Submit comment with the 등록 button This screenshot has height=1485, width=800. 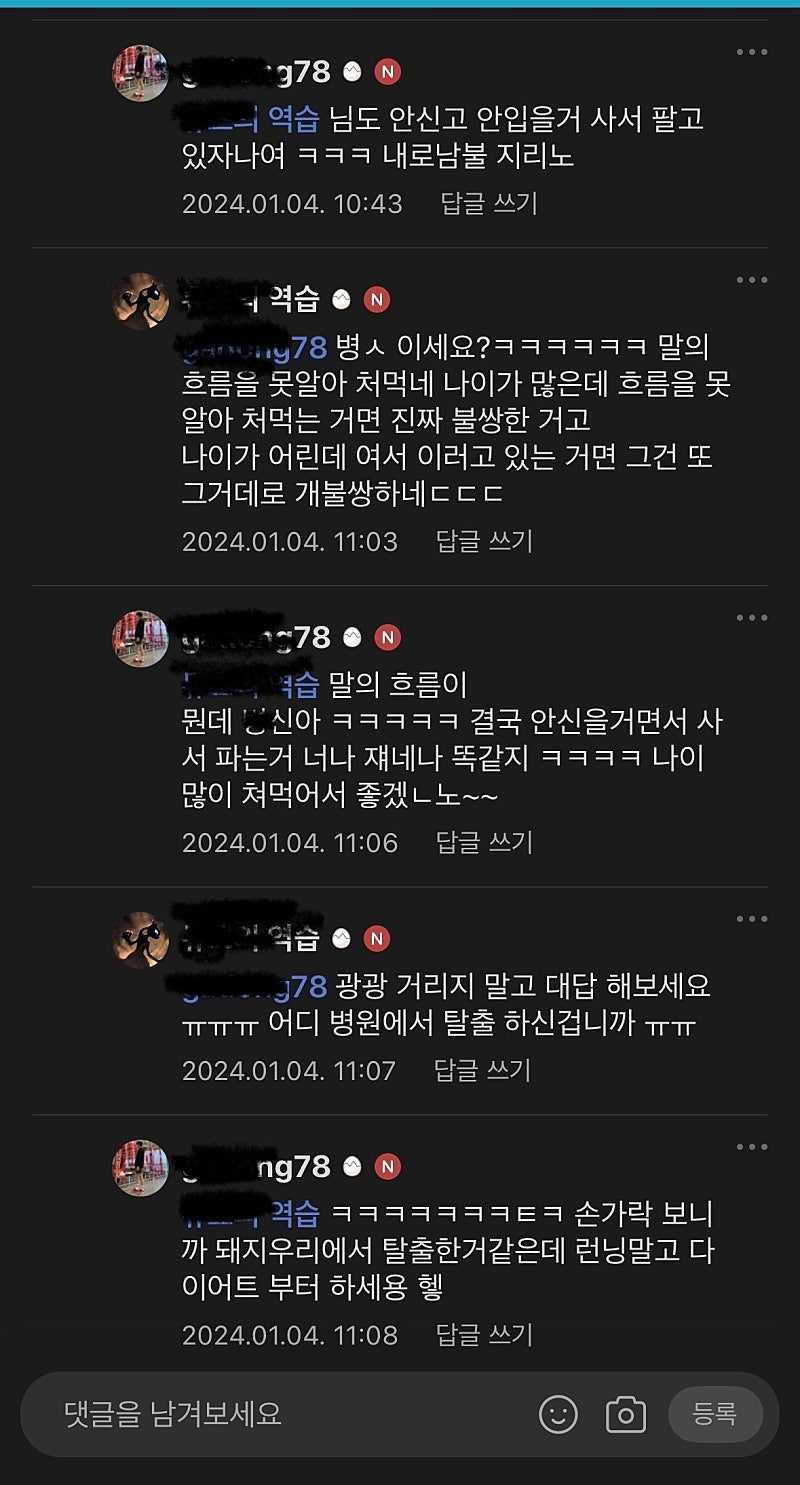coord(715,1414)
